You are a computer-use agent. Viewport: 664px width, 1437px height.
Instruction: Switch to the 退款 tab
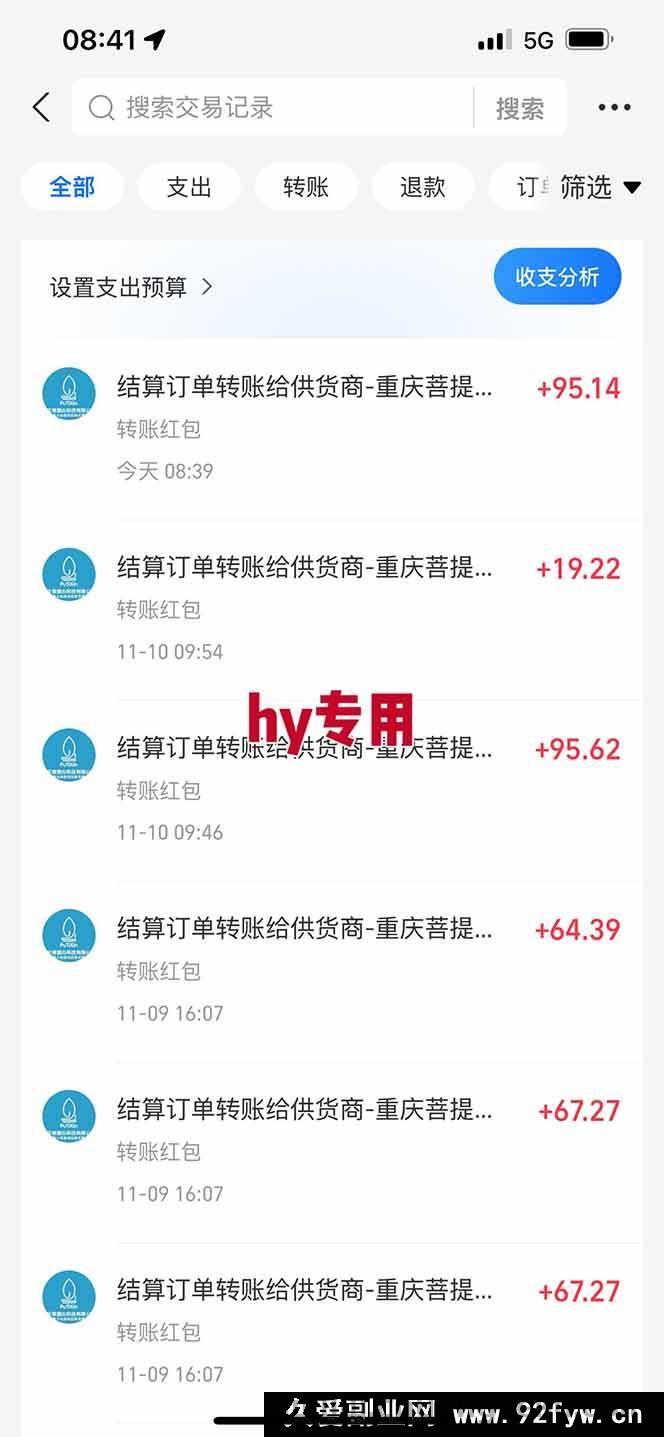click(x=422, y=187)
